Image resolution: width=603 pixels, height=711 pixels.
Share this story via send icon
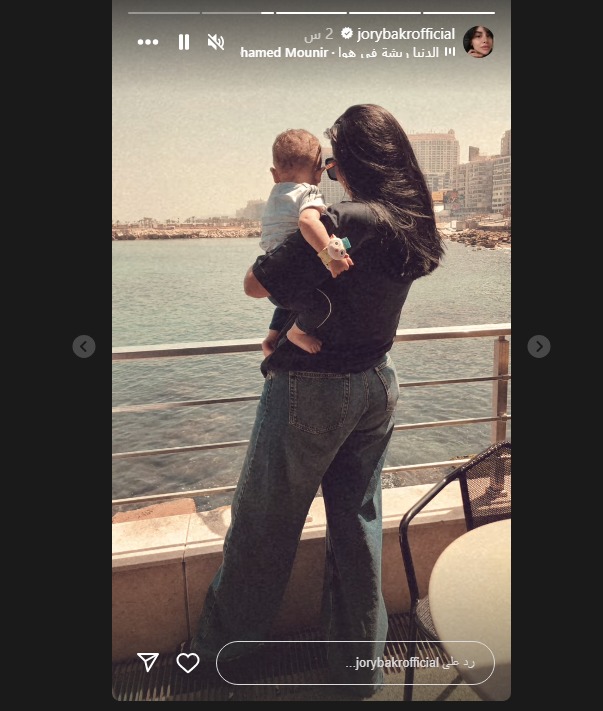(148, 662)
